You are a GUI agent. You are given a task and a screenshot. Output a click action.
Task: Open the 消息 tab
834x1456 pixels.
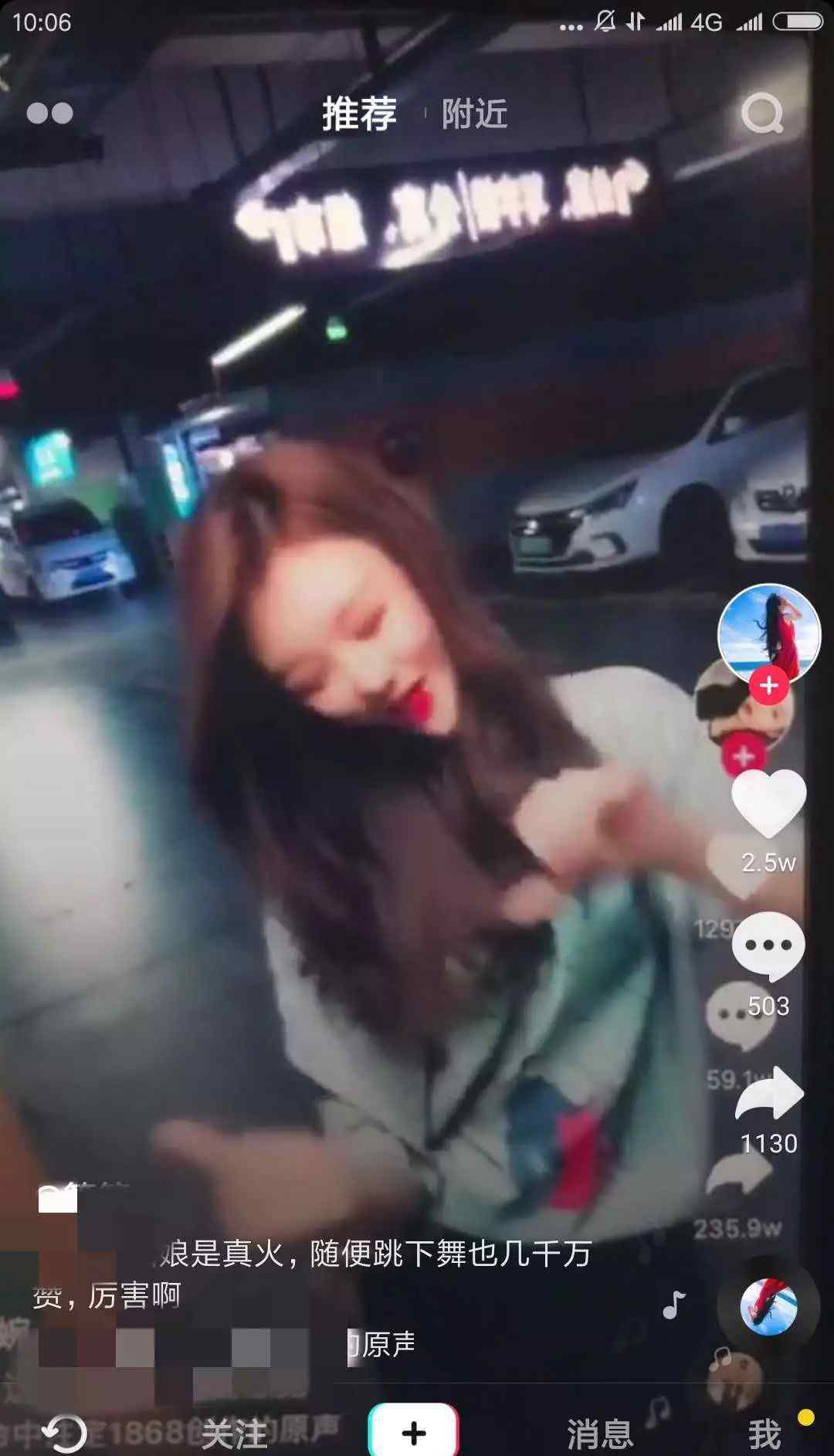600,1435
